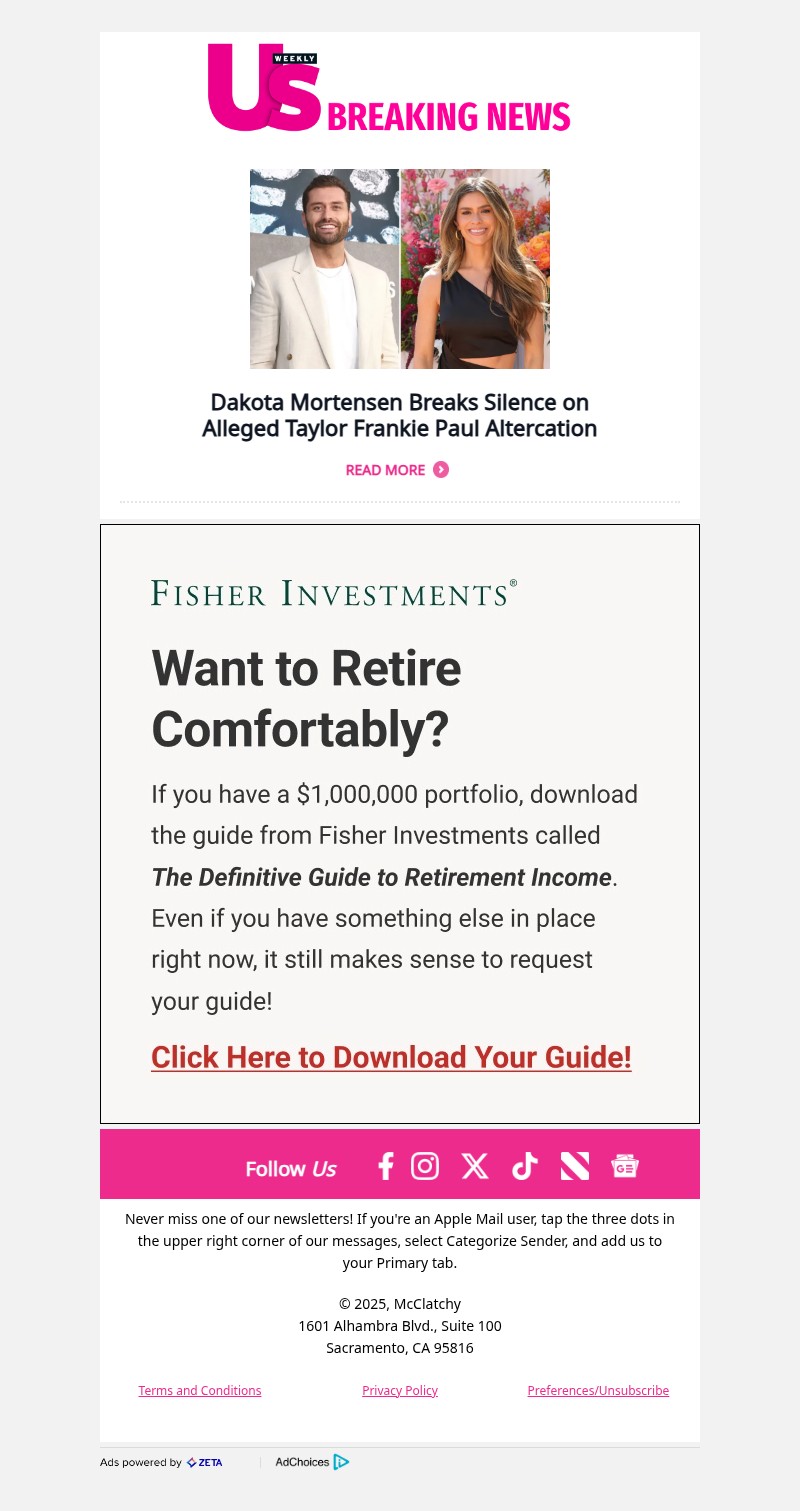The height and width of the screenshot is (1511, 800).
Task: Open the TikTok icon
Action: [523, 1165]
